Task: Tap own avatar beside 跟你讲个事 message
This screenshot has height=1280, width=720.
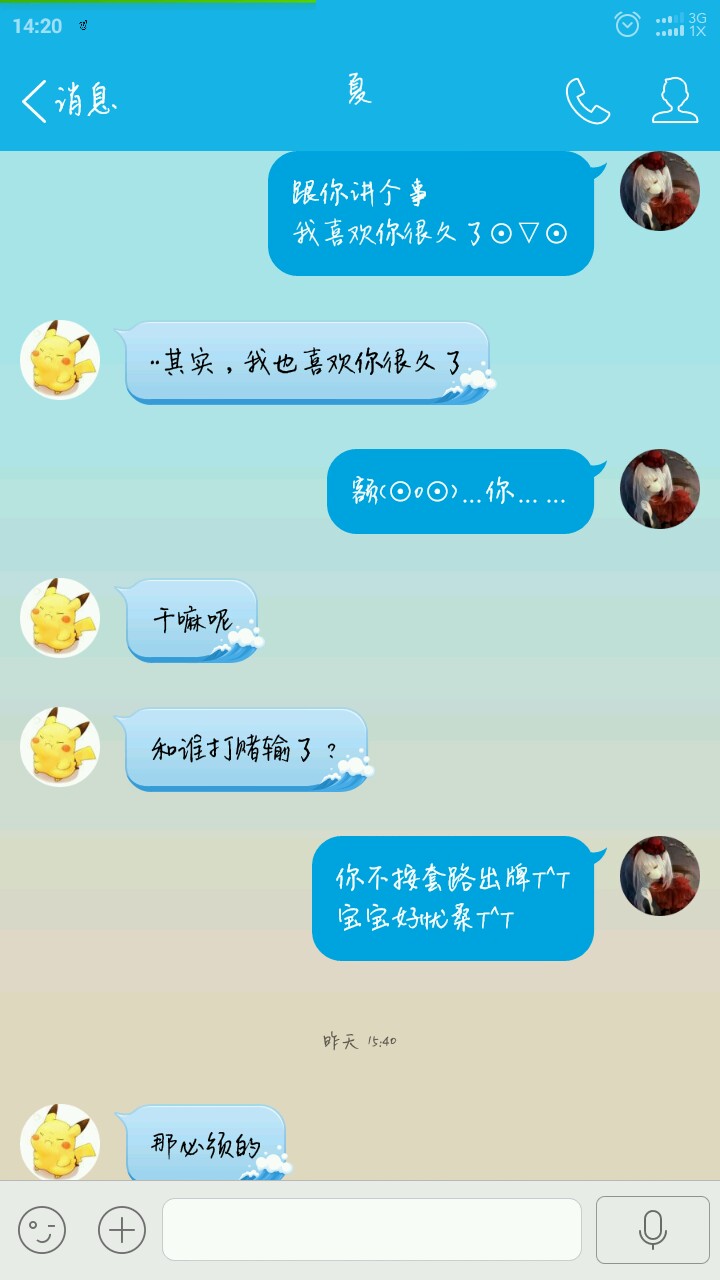Action: (x=660, y=191)
